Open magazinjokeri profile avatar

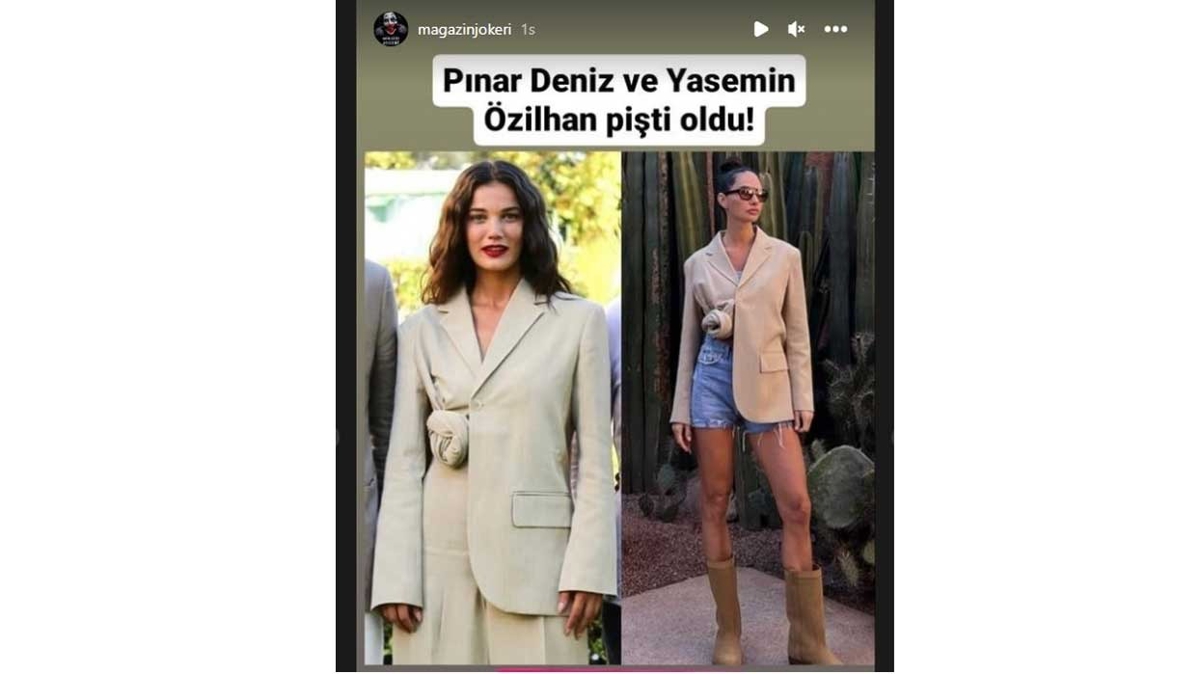391,29
